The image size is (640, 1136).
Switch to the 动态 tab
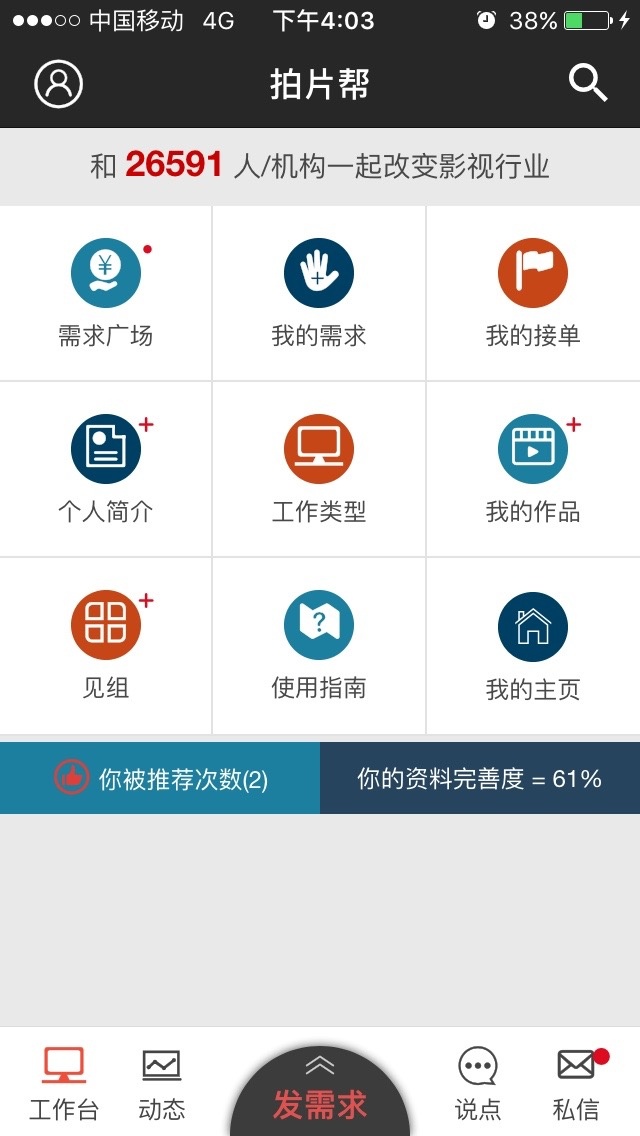click(x=162, y=1083)
